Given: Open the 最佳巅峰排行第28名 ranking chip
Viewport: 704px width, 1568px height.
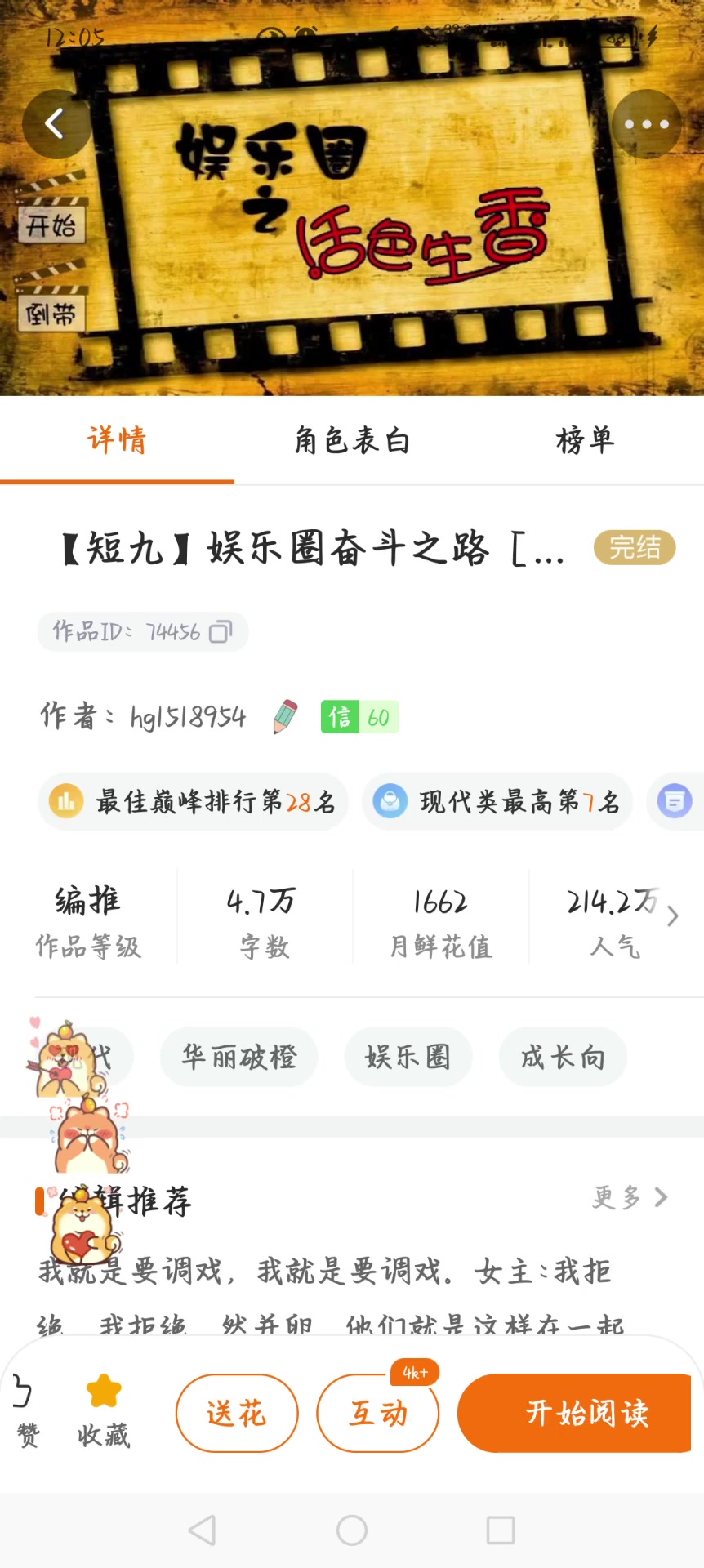Looking at the screenshot, I should [194, 802].
